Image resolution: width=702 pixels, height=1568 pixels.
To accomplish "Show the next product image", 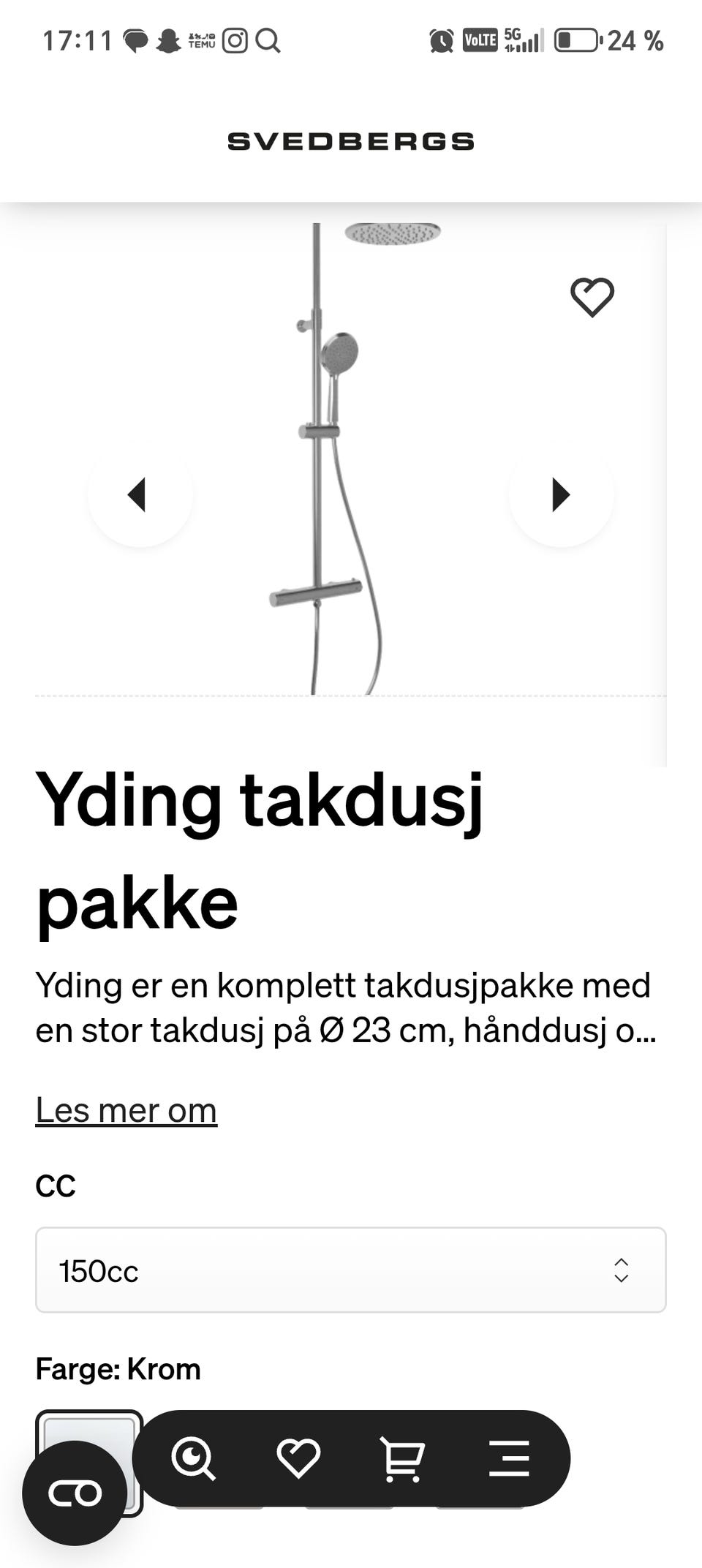I will (561, 494).
